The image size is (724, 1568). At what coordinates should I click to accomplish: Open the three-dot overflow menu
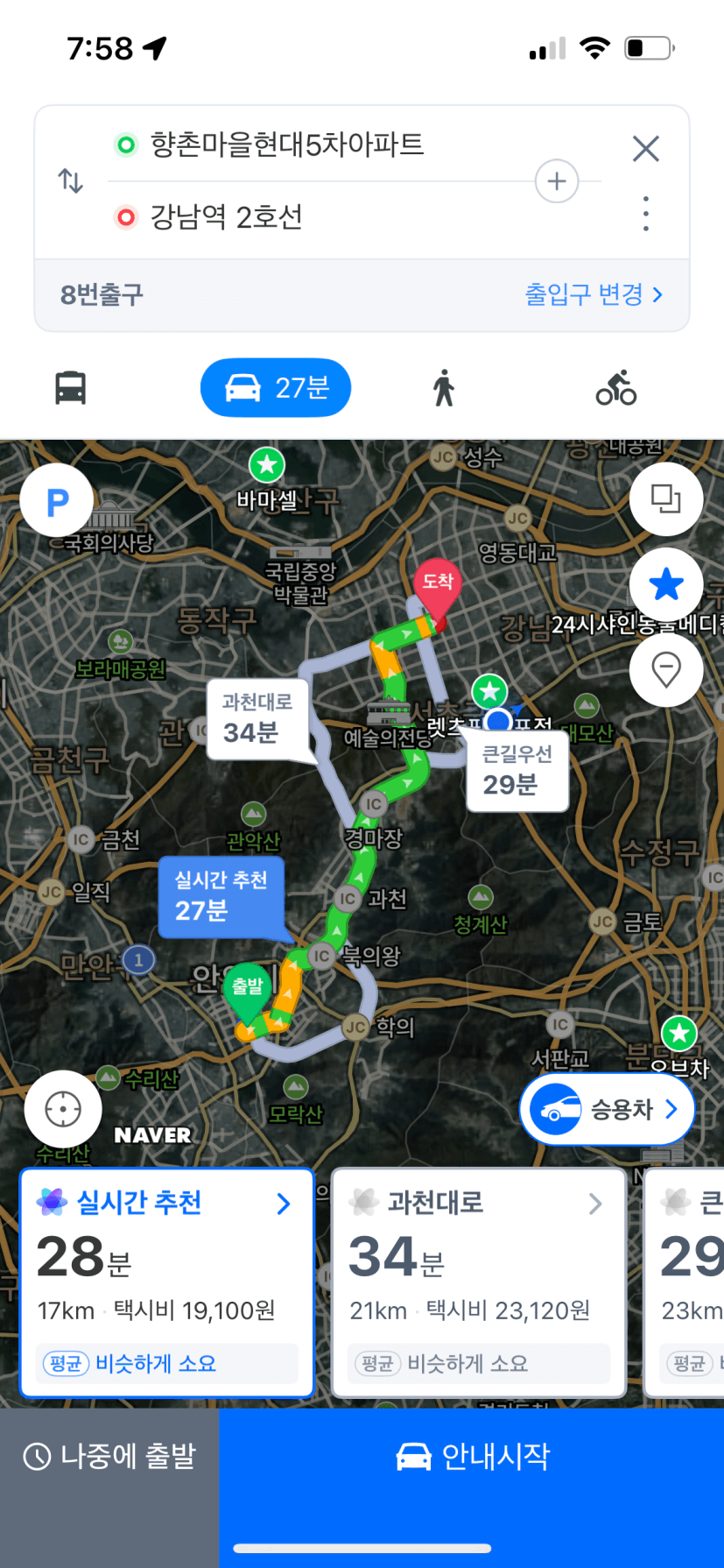point(645,214)
